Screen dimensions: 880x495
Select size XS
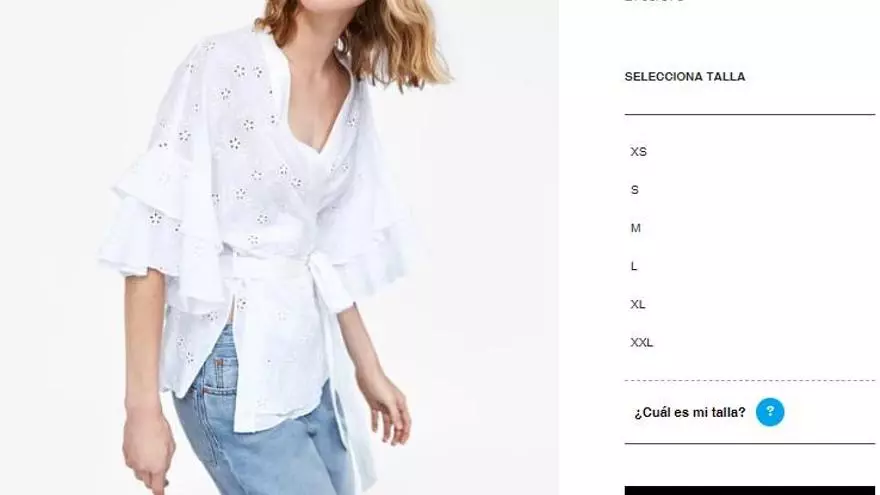(x=638, y=152)
